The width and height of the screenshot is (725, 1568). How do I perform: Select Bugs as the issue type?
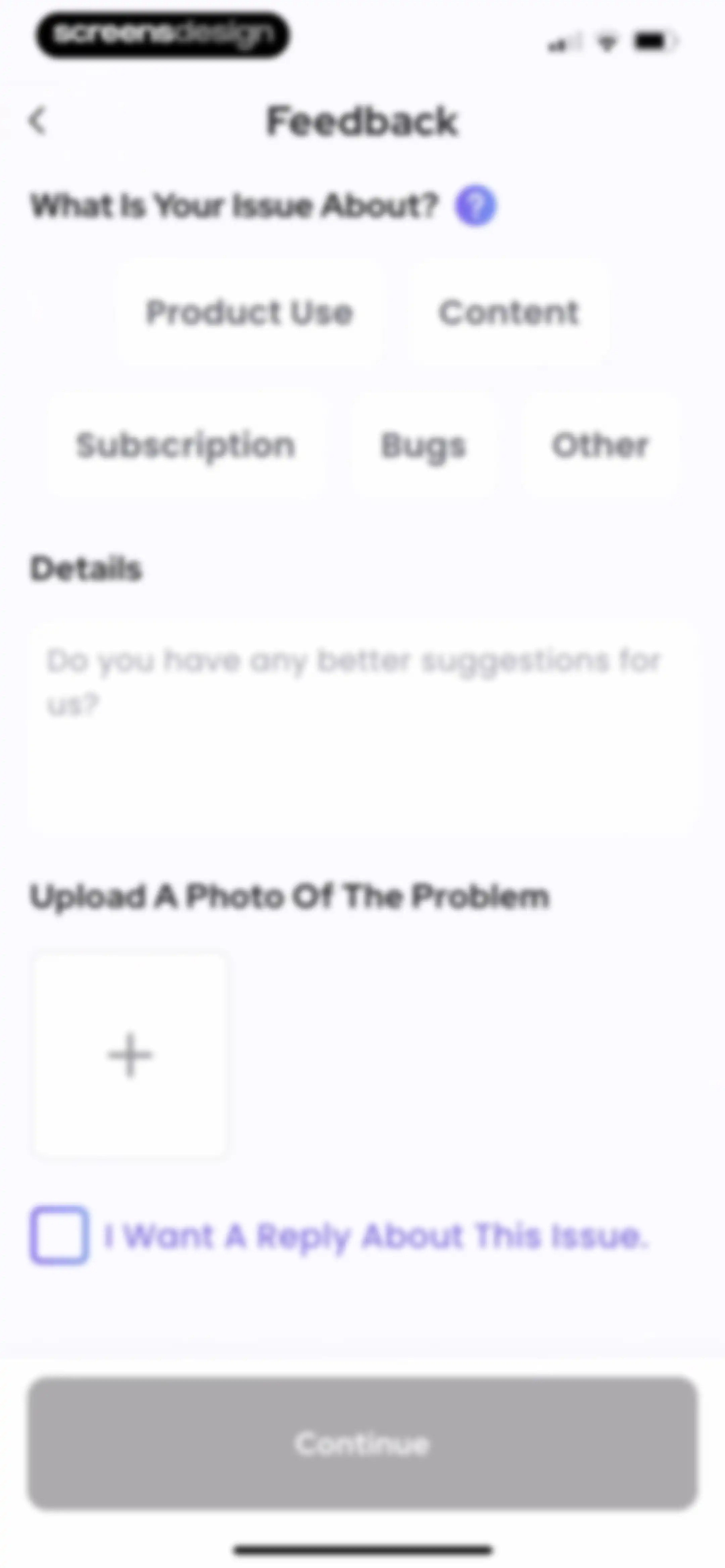(x=424, y=445)
